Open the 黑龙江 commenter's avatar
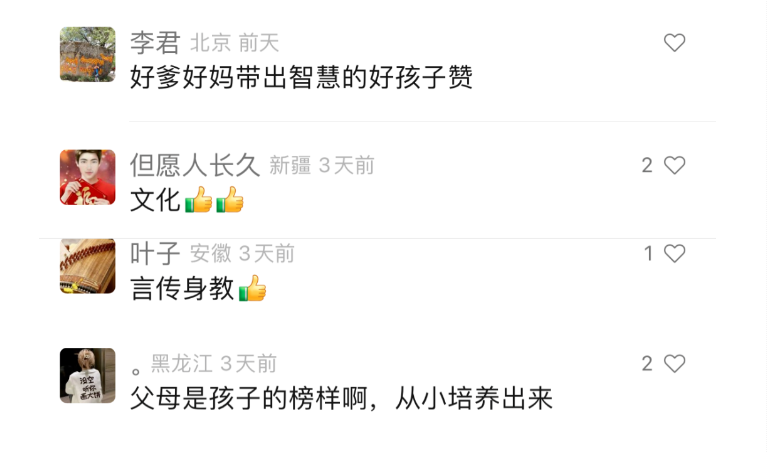 [x=88, y=375]
